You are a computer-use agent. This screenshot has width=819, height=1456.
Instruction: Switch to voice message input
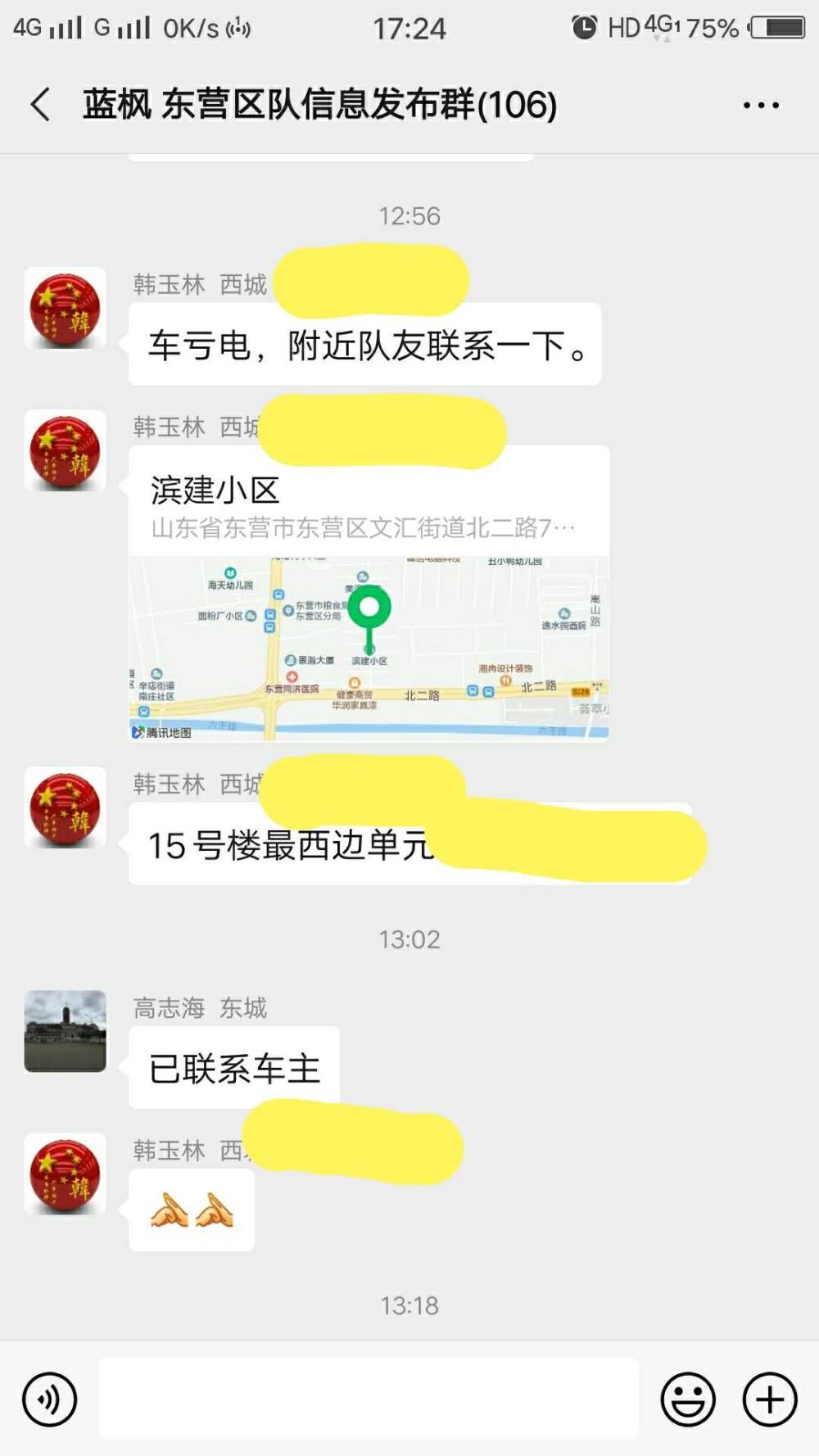point(50,1399)
